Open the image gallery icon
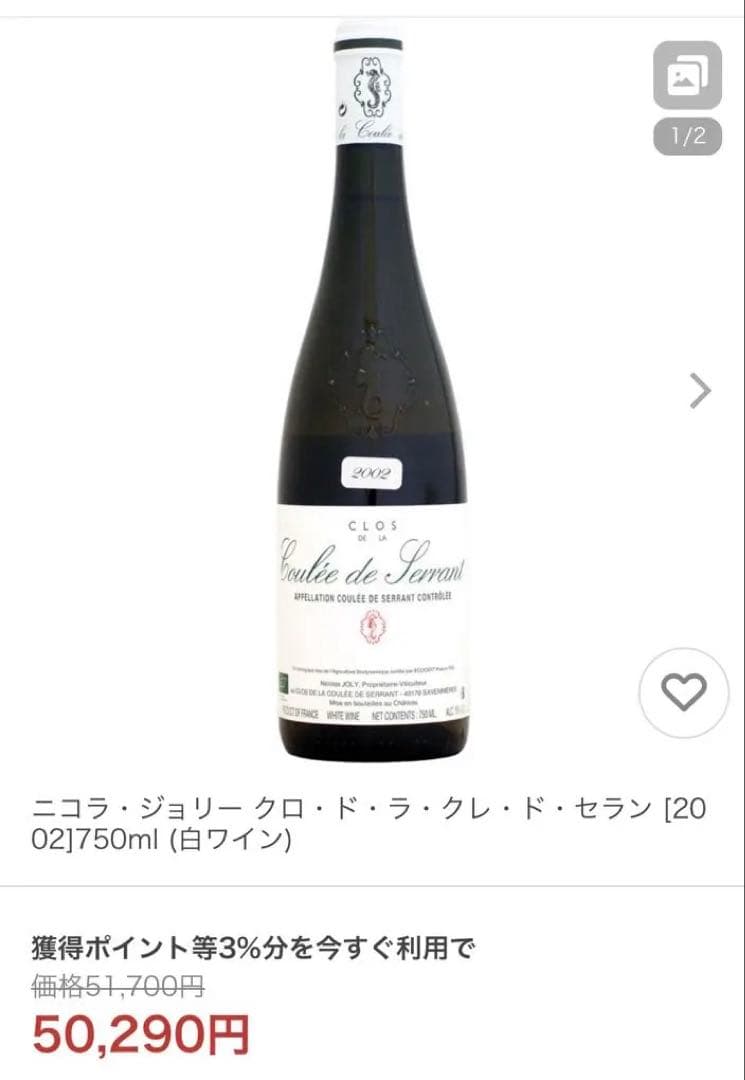Viewport: 745px width, 1080px height. pos(687,76)
